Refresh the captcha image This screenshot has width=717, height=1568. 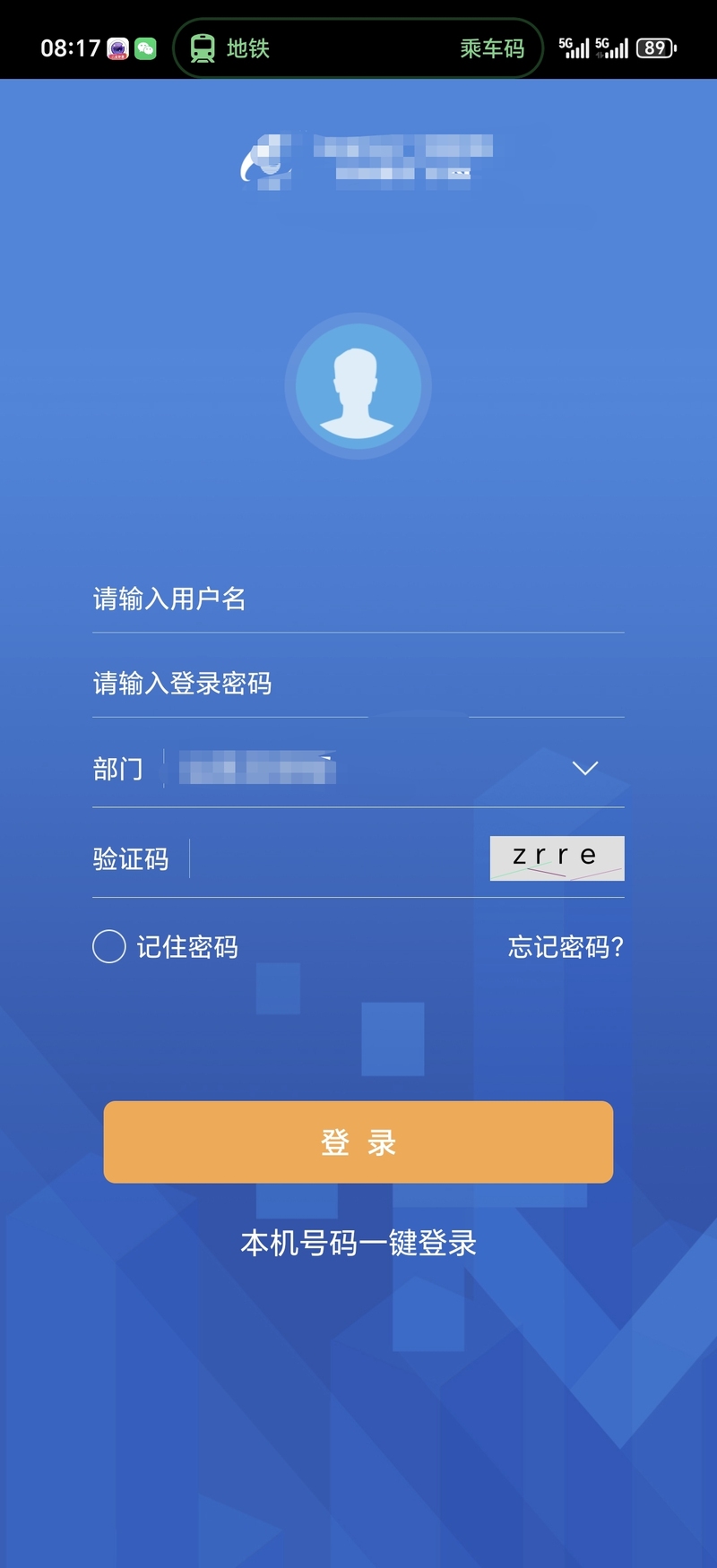557,857
